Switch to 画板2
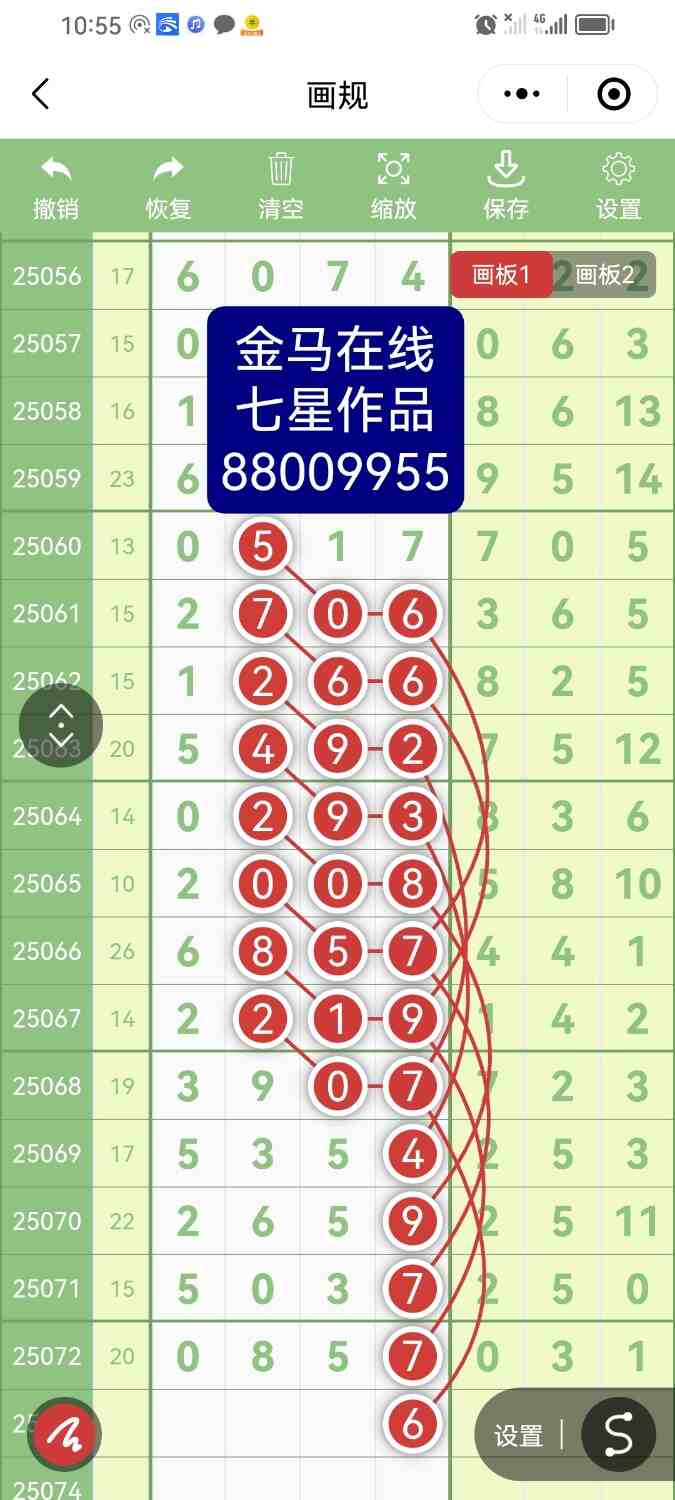The width and height of the screenshot is (675, 1500). tap(605, 275)
